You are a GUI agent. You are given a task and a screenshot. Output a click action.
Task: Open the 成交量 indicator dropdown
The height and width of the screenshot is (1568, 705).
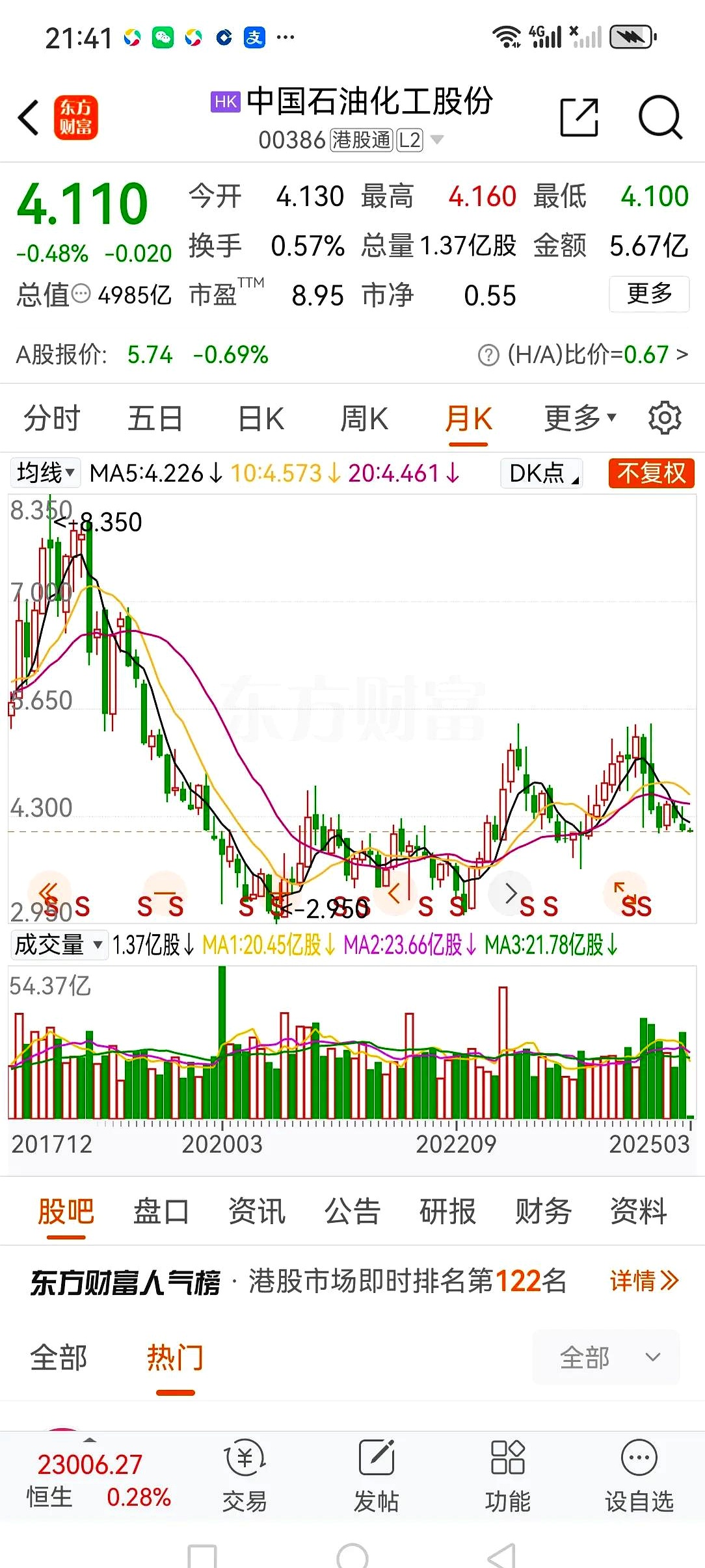[59, 946]
